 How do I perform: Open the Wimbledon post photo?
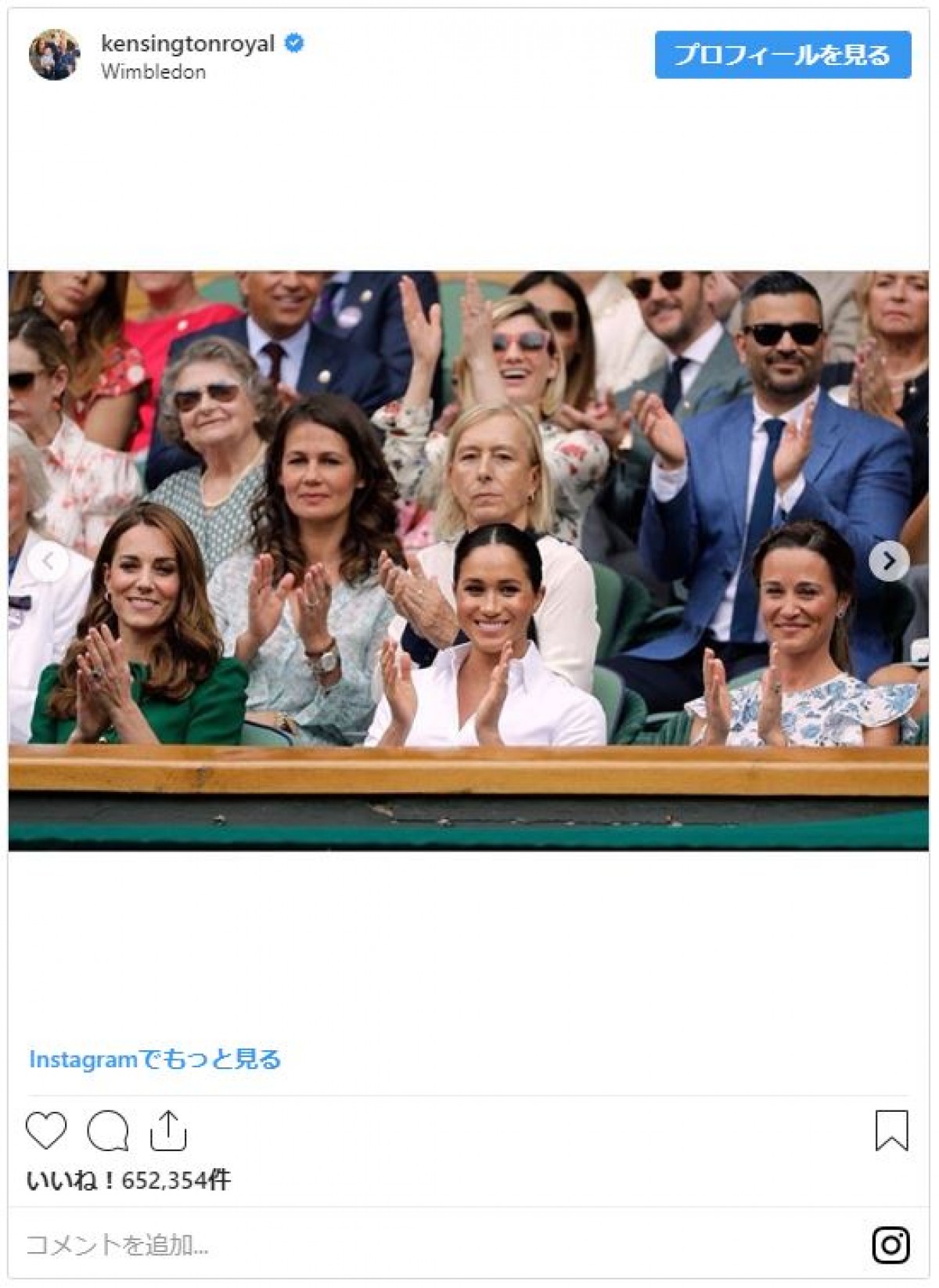[468, 560]
